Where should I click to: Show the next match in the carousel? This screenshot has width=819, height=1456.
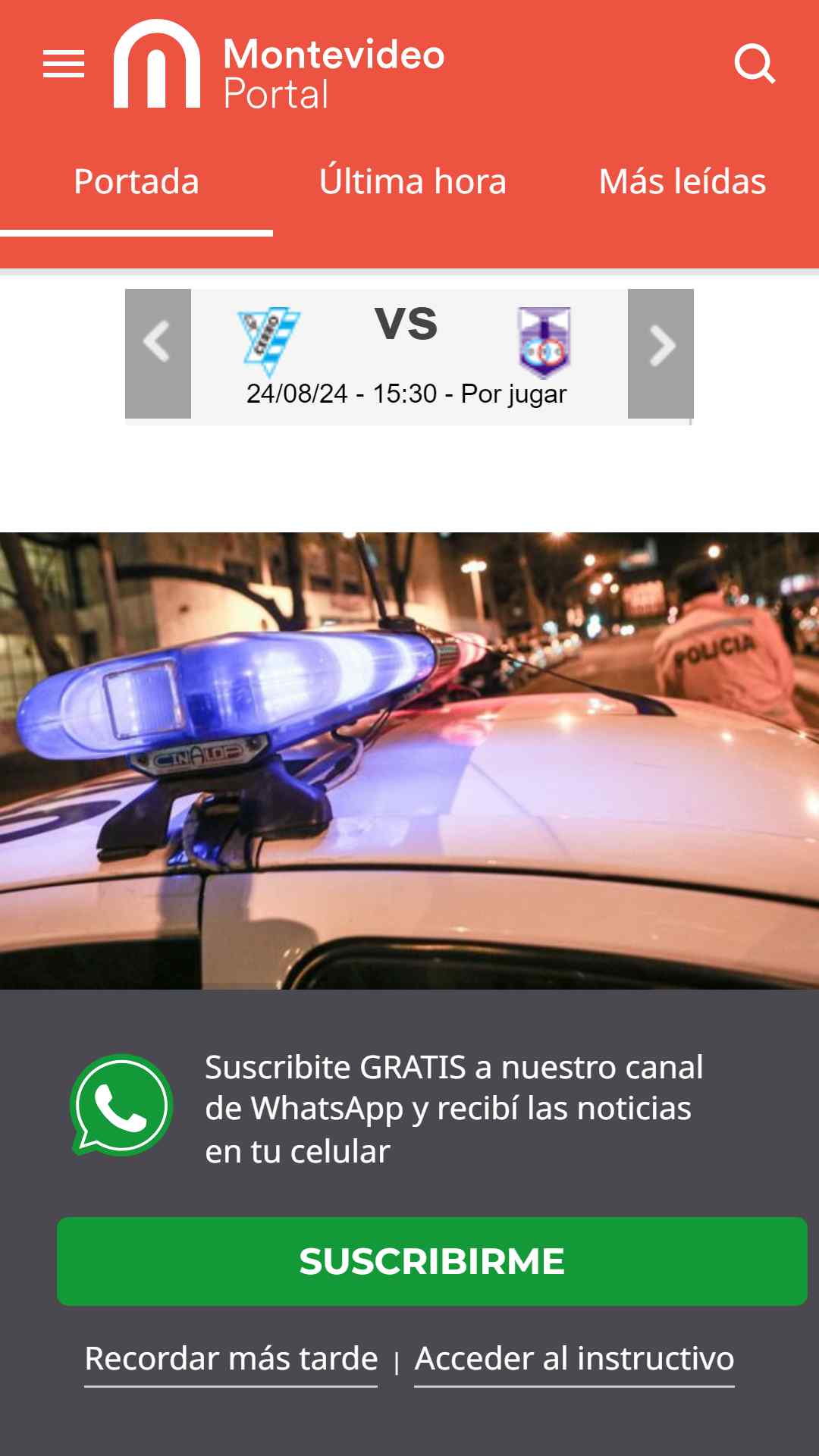(x=661, y=353)
